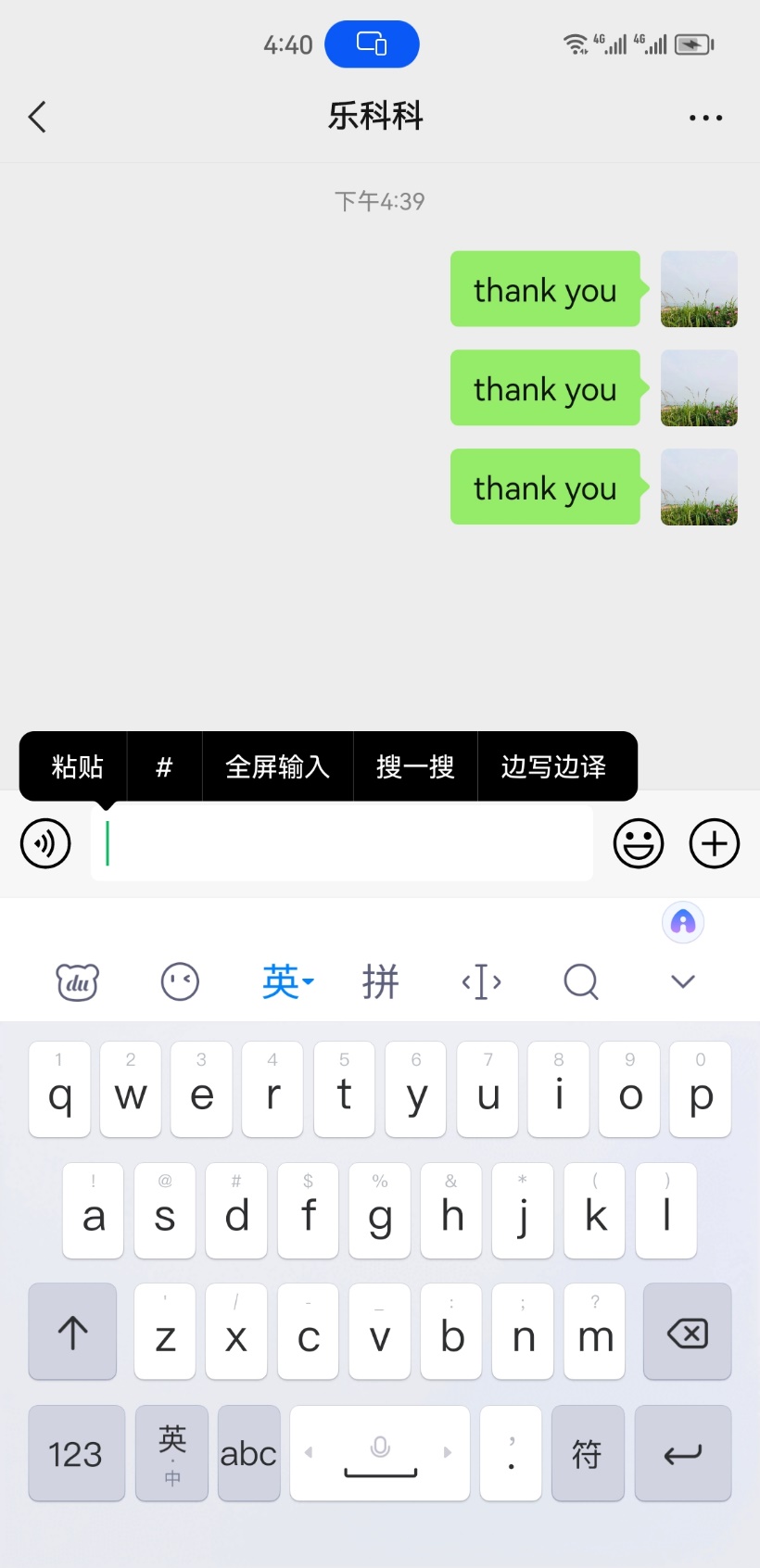760x1568 pixels.
Task: Focus the message text field
Action: coord(343,843)
